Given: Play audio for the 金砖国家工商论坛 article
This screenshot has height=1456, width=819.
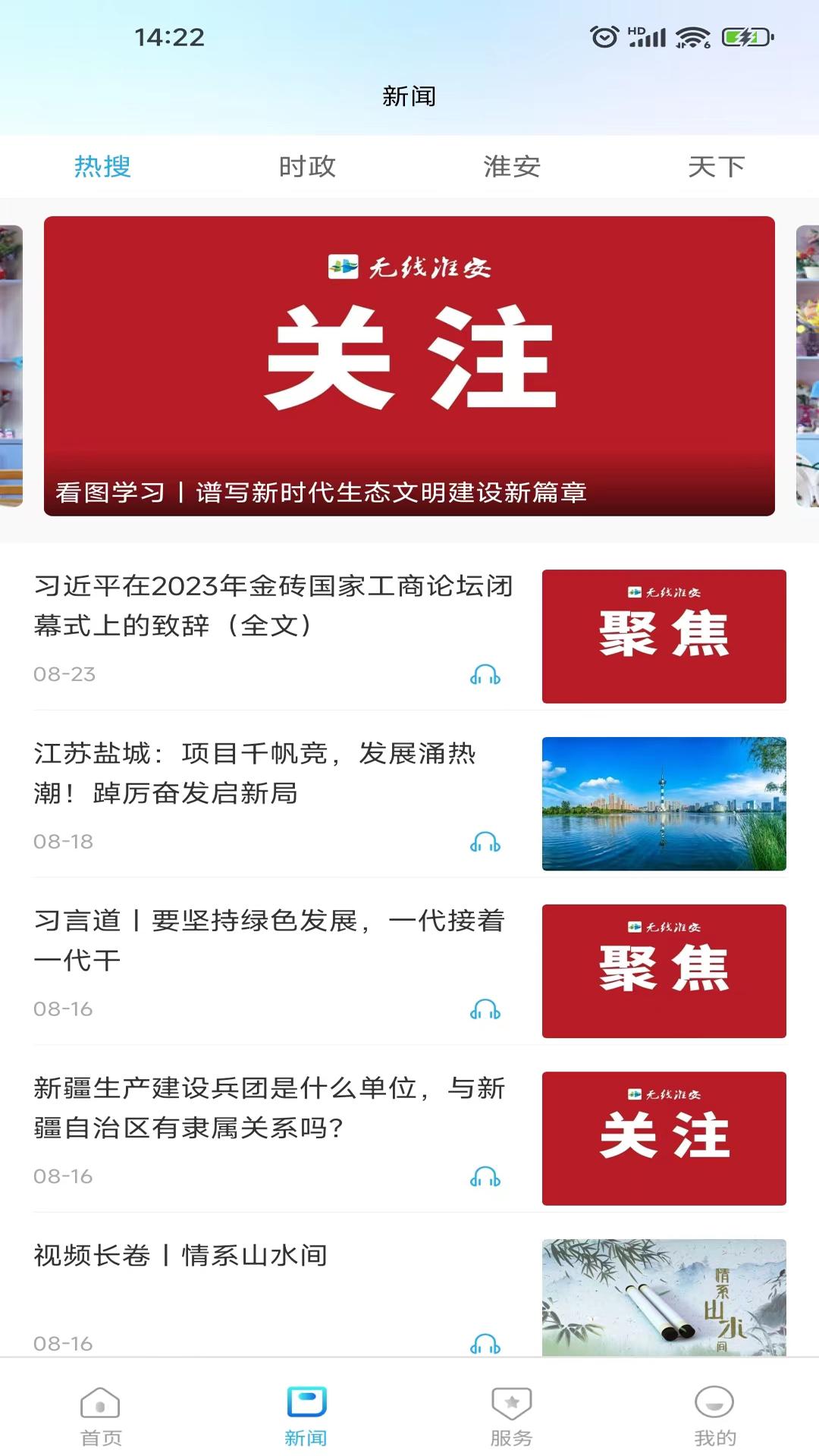Looking at the screenshot, I should (x=485, y=673).
